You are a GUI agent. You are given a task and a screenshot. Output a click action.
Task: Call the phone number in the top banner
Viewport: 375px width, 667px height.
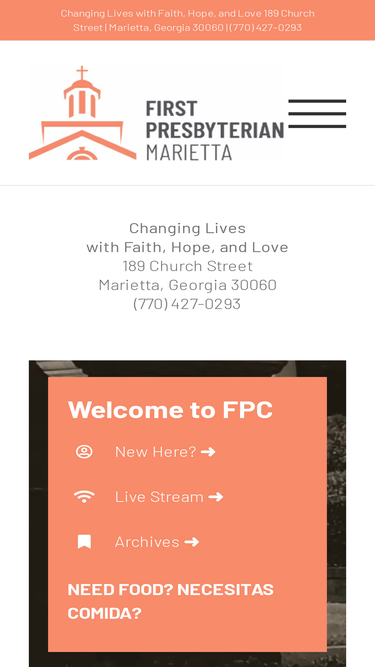(x=265, y=27)
